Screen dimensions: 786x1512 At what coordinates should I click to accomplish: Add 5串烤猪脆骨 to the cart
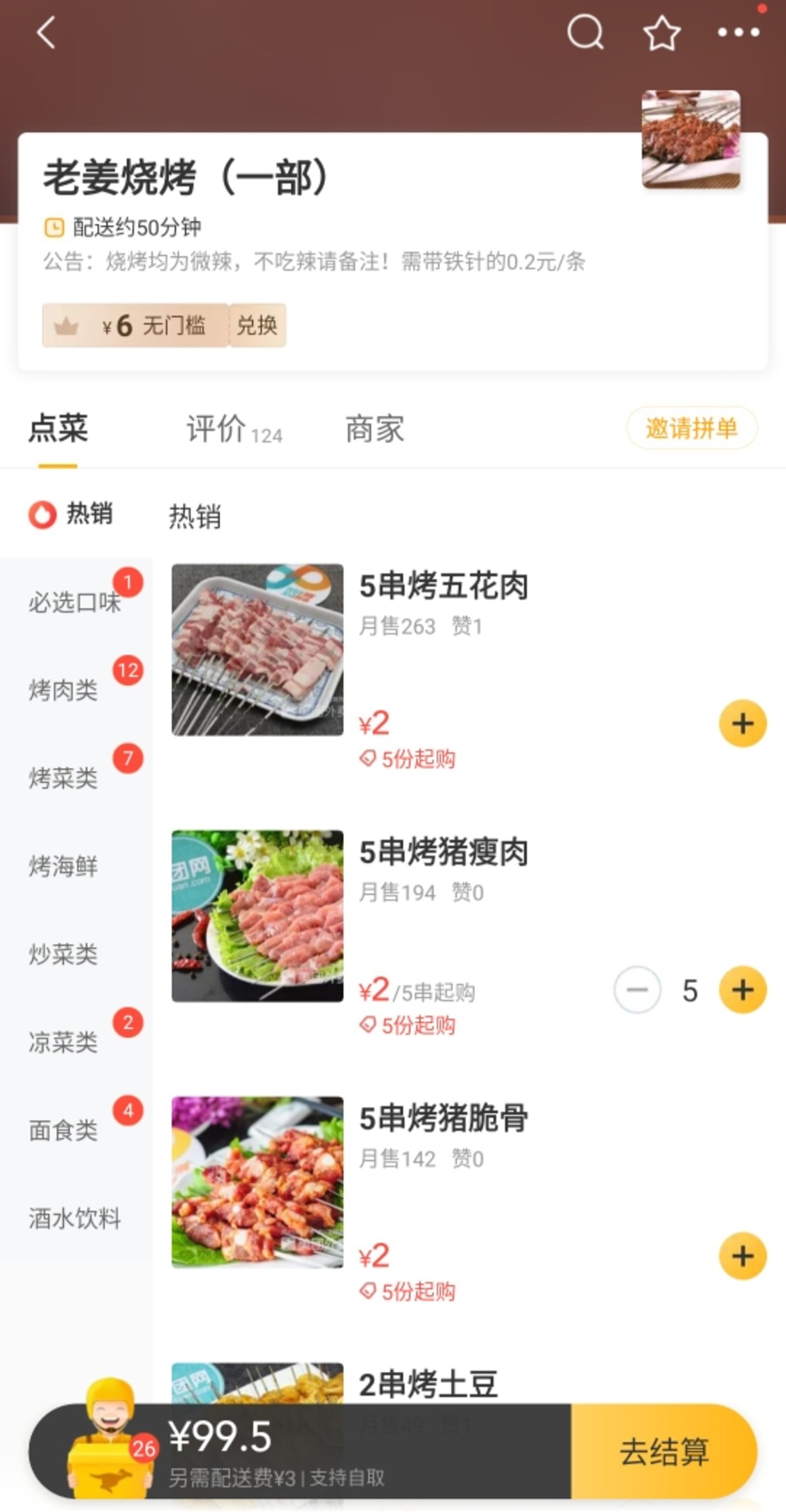pos(742,1256)
